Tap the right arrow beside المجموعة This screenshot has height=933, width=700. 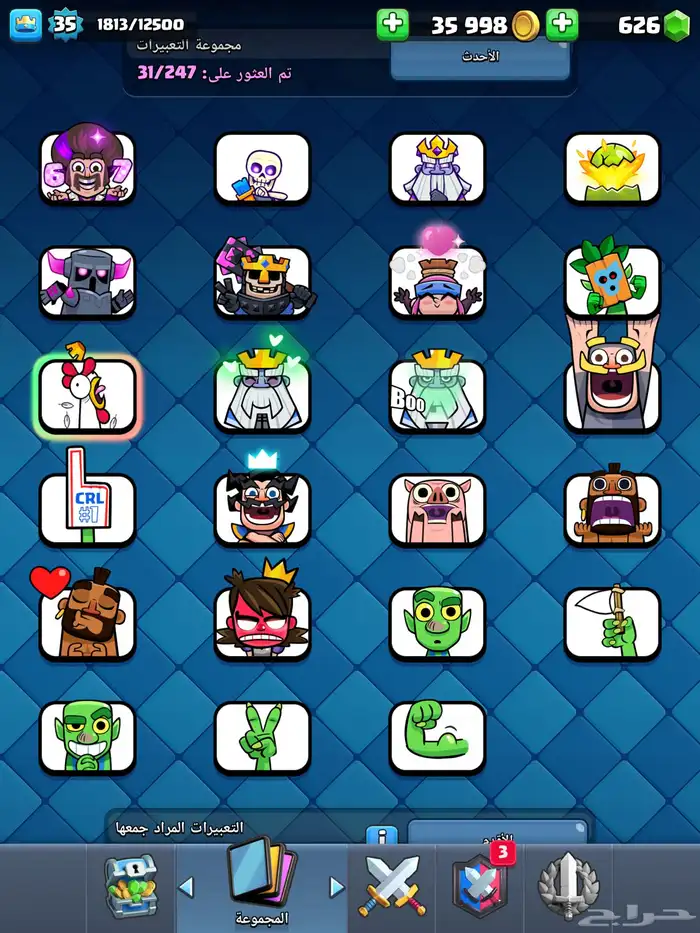coord(336,886)
